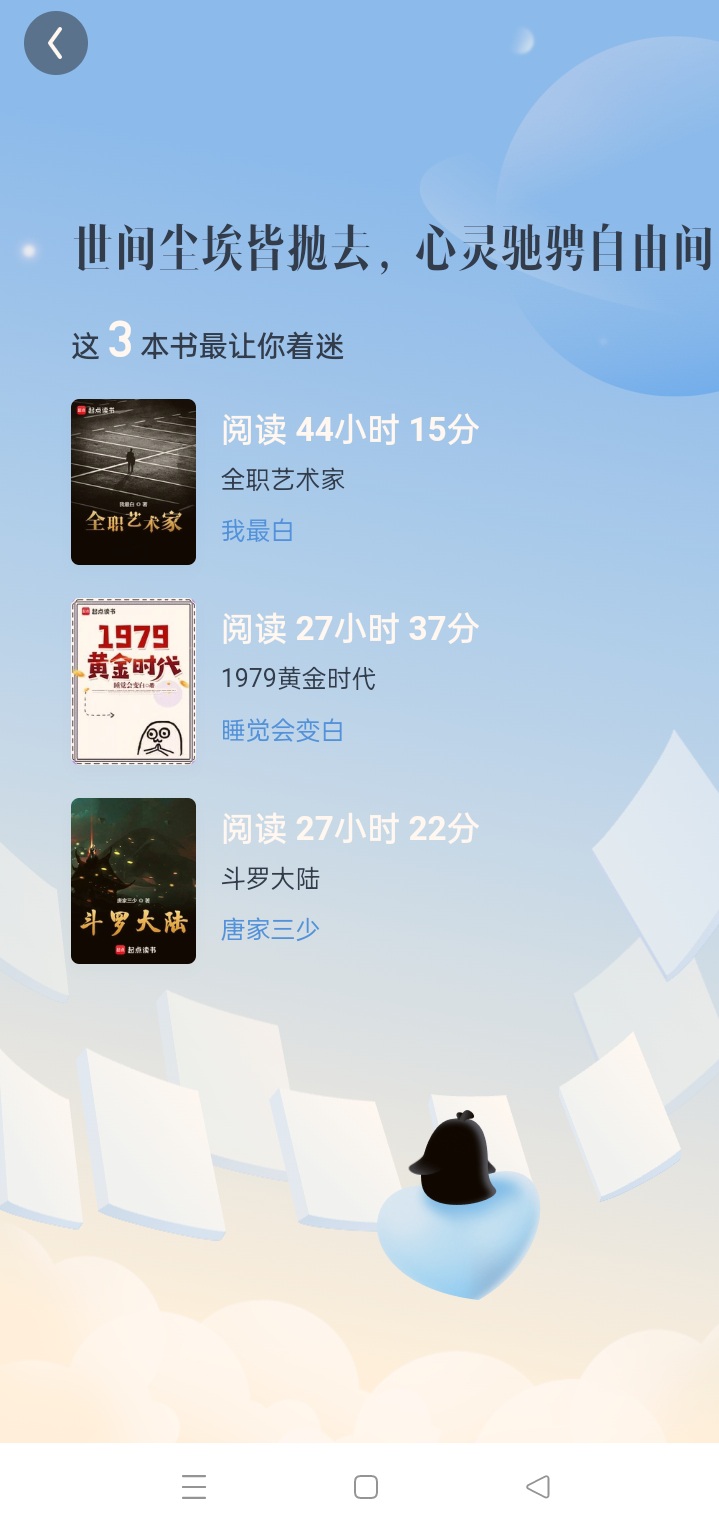View author 我最白's page
The height and width of the screenshot is (1530, 719).
(257, 531)
